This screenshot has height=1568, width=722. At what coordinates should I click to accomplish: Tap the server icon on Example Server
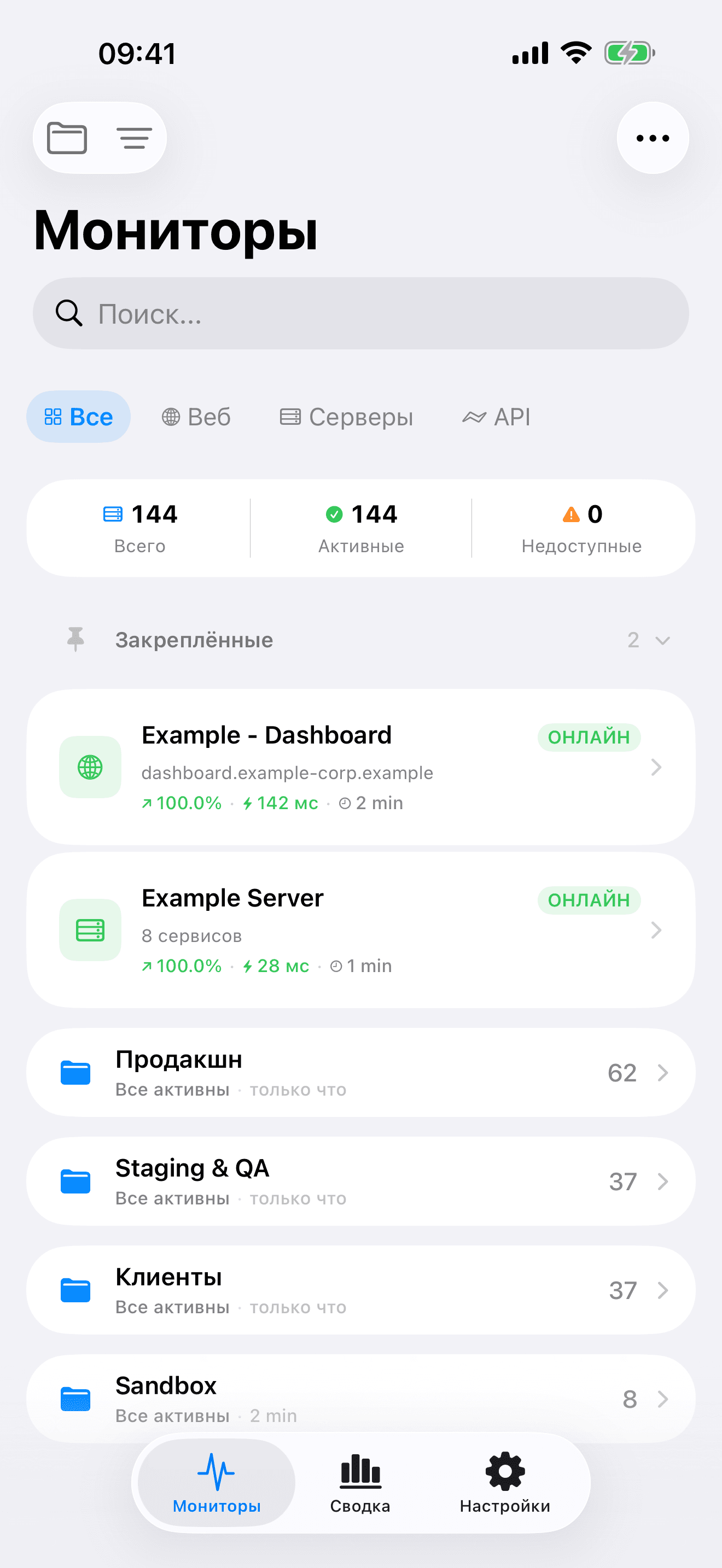tap(90, 929)
